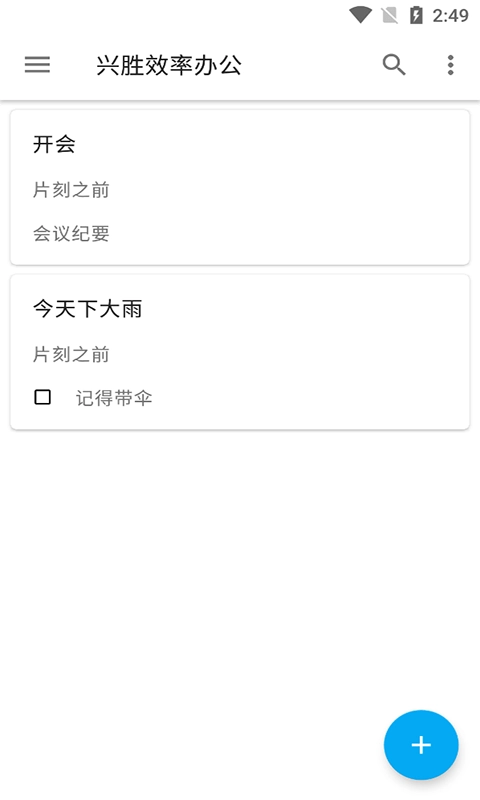The width and height of the screenshot is (480, 800).
Task: Check the 记得带伞 checkbox
Action: tap(42, 397)
